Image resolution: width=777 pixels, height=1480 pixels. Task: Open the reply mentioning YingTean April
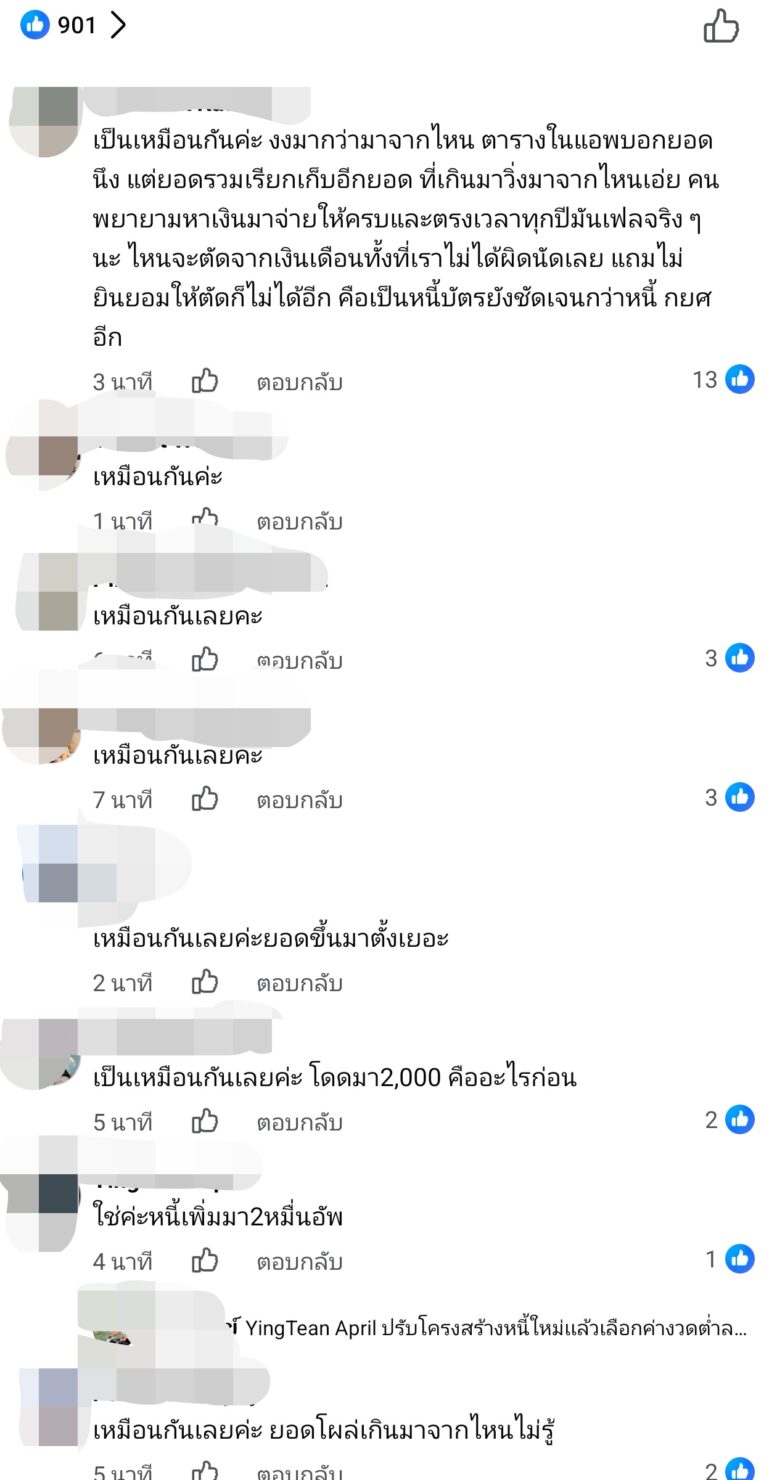[480, 1328]
